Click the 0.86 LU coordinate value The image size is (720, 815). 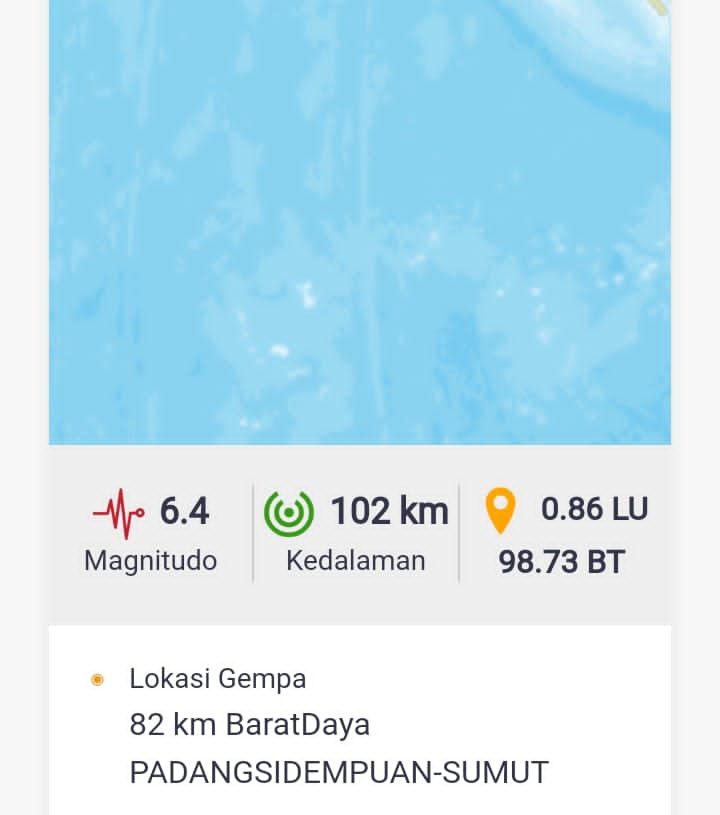click(594, 509)
